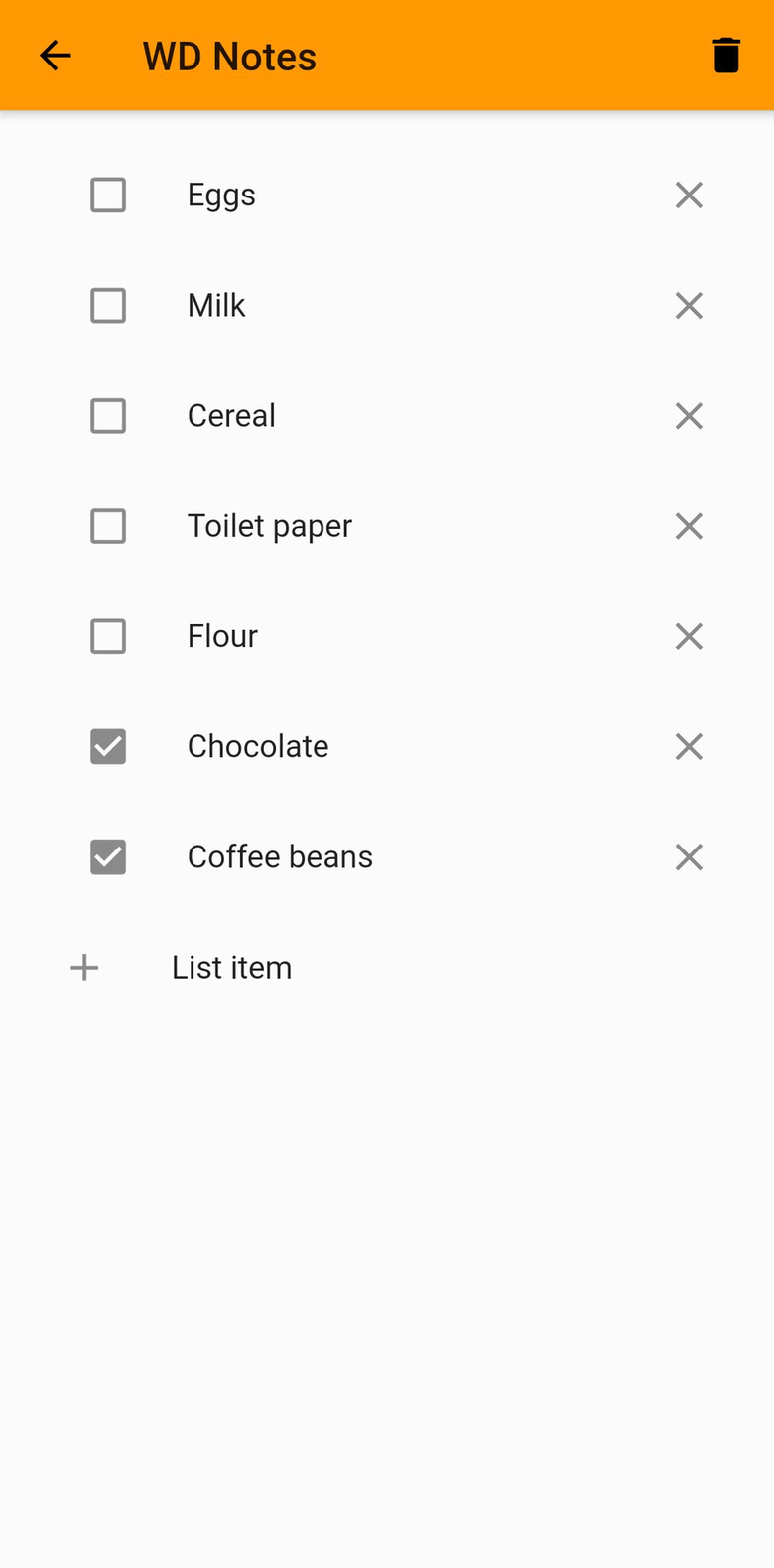Image resolution: width=774 pixels, height=1568 pixels.
Task: Tap the trash icon to delete this note
Action: tap(726, 55)
